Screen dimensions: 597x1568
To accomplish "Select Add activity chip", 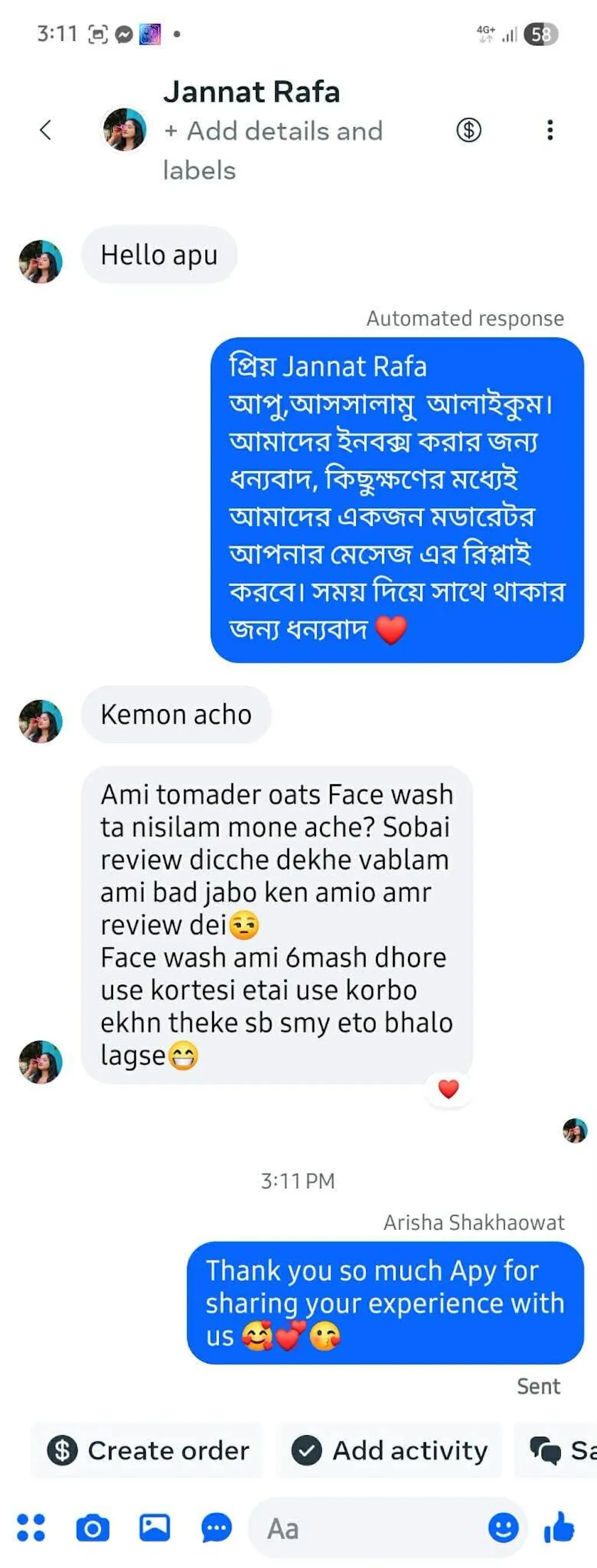I will pos(390,1450).
